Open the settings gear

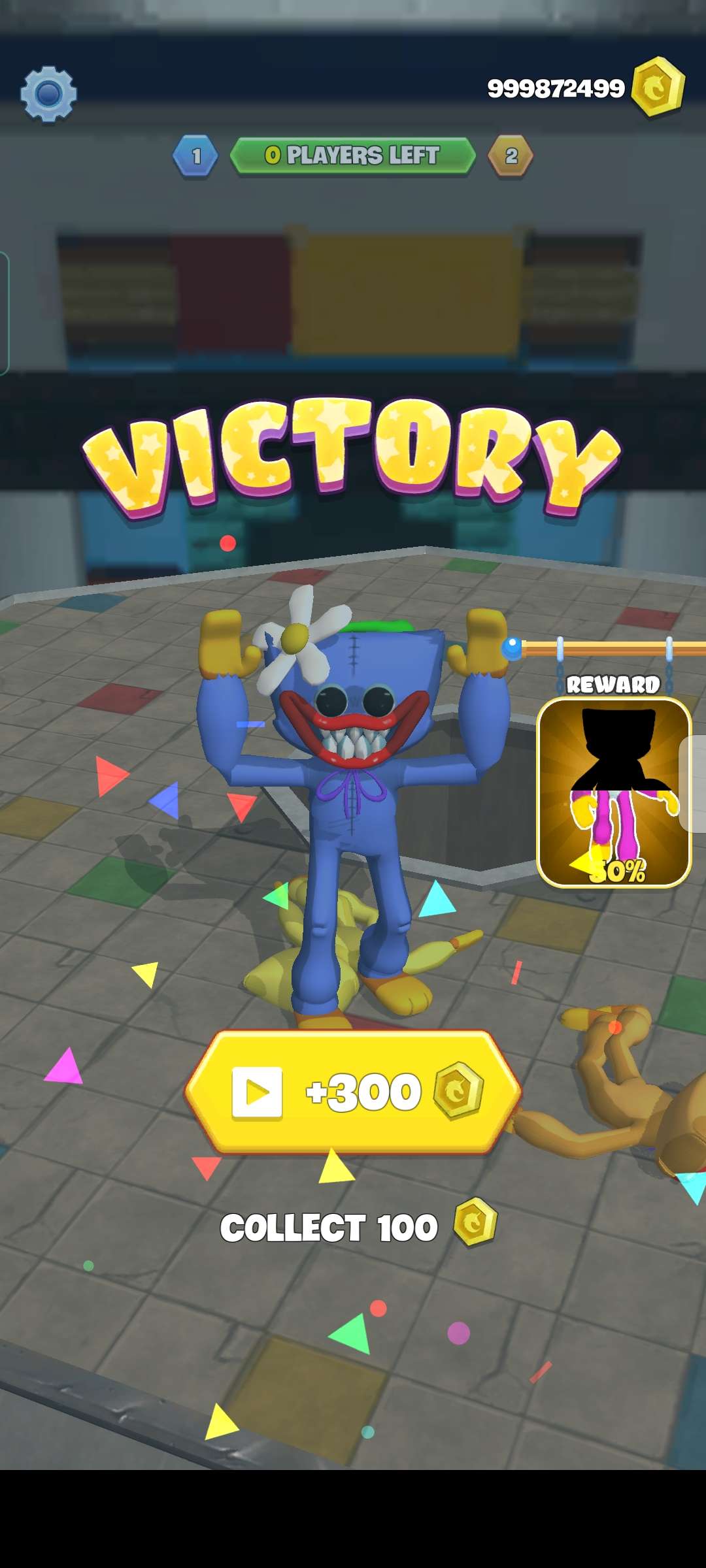pyautogui.click(x=48, y=94)
